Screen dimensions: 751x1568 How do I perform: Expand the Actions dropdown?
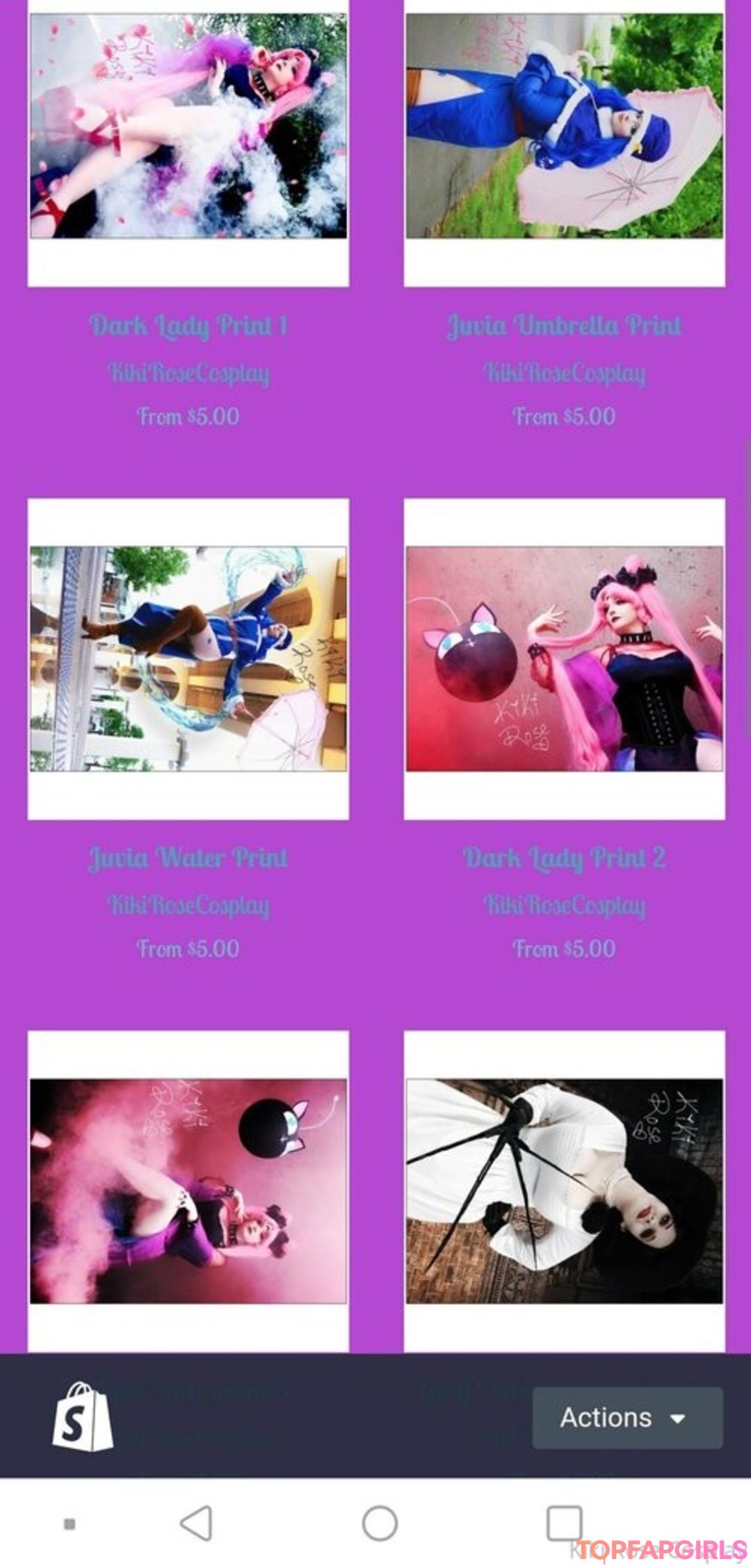pos(627,1418)
